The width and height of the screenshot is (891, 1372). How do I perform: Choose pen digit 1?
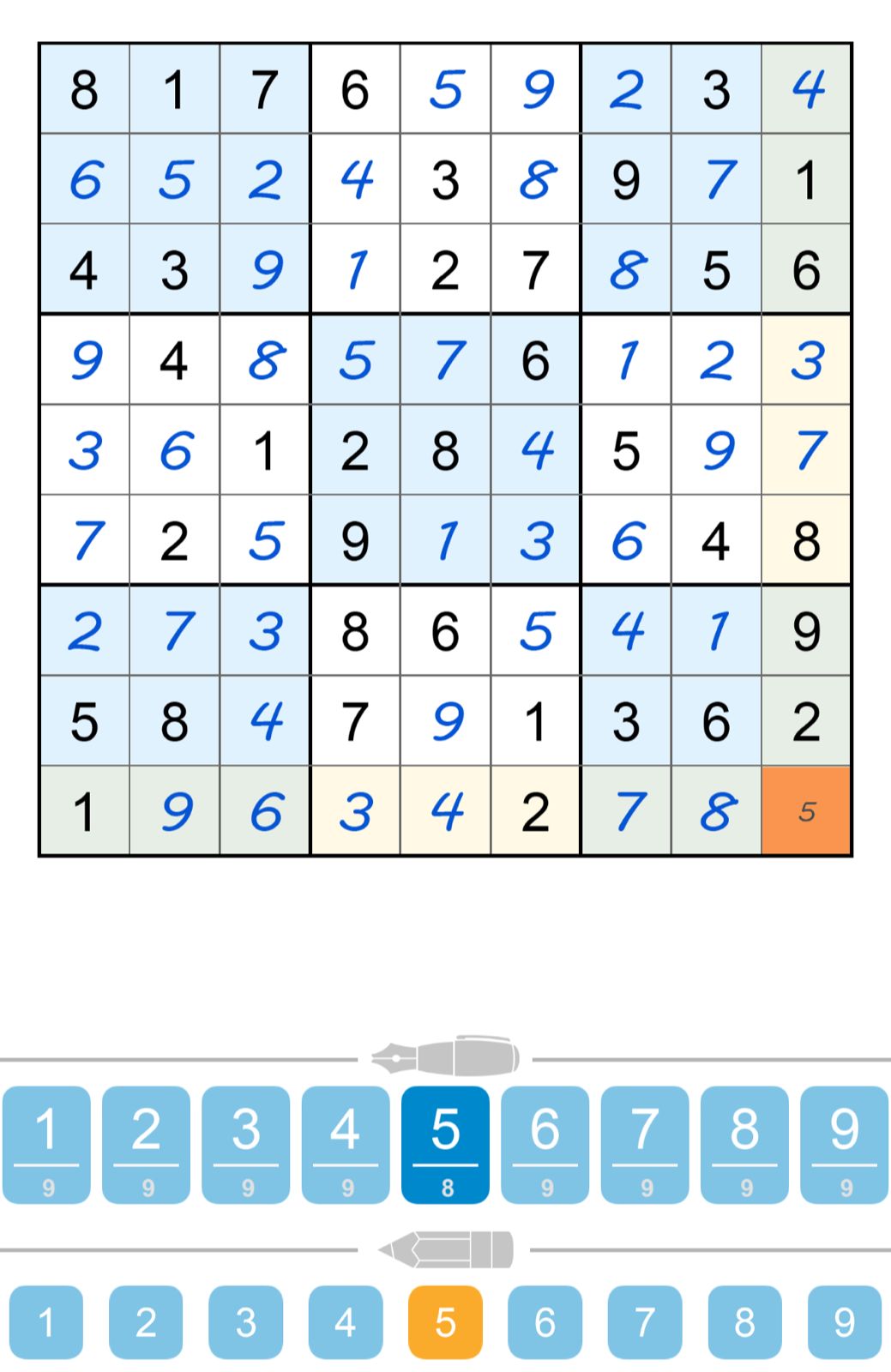tap(46, 1144)
